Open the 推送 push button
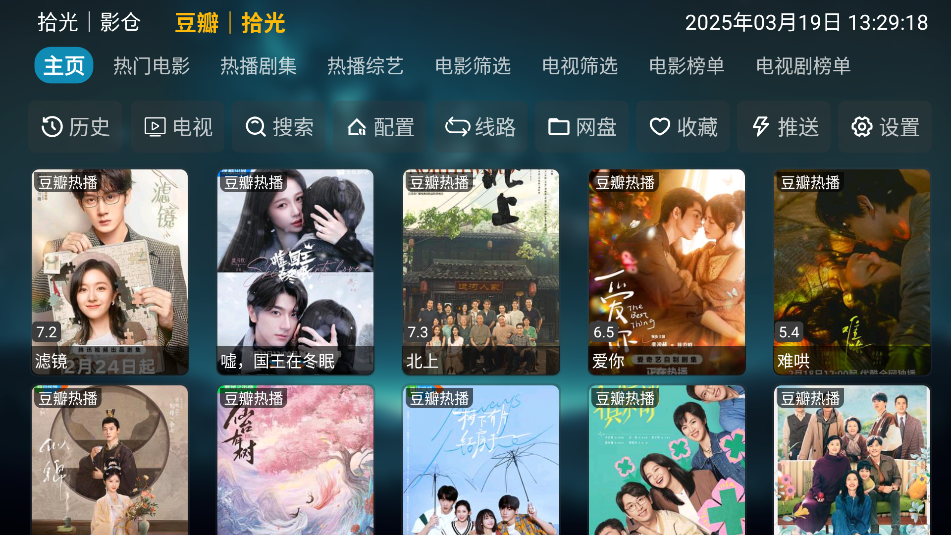The height and width of the screenshot is (535, 951). (785, 127)
